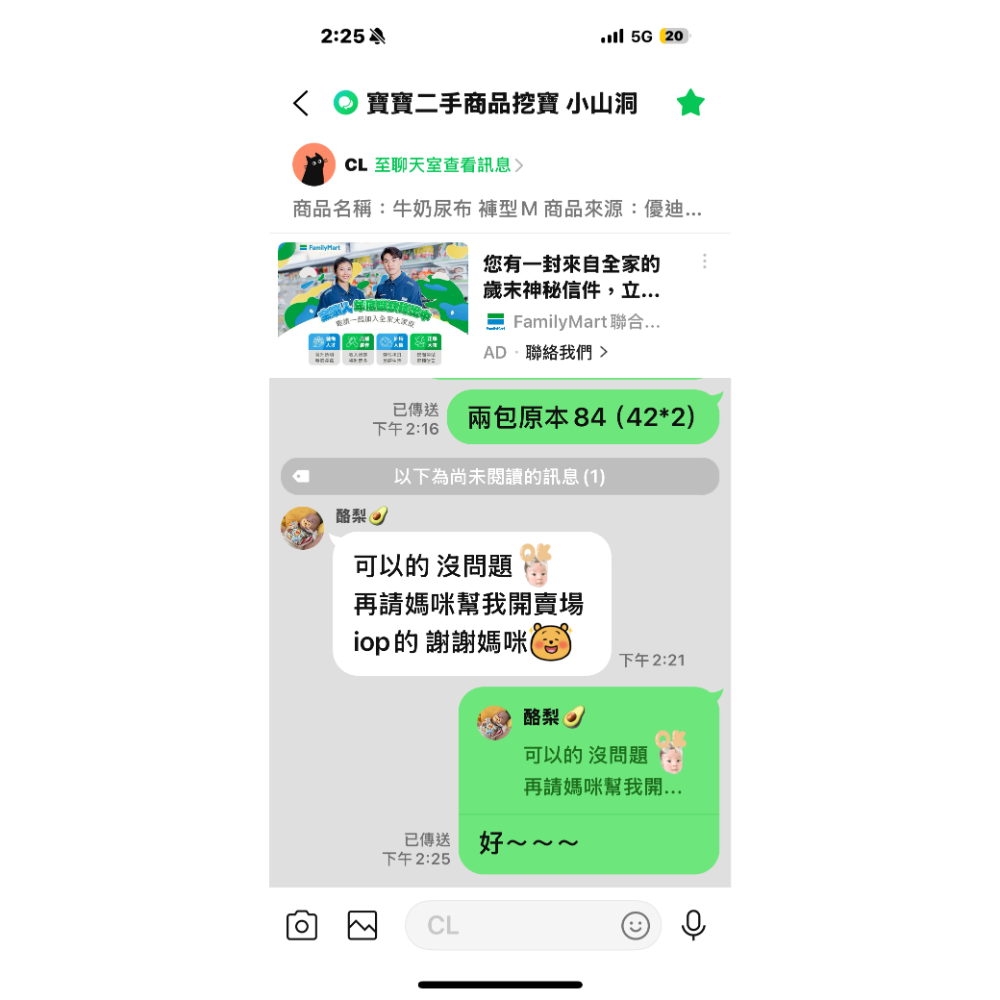
Task: Open the photo gallery picker
Action: pos(362,925)
